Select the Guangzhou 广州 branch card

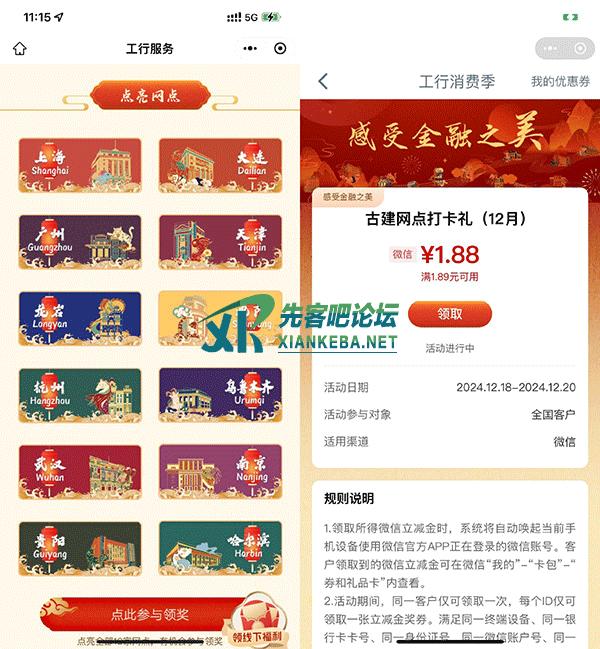(x=80, y=242)
